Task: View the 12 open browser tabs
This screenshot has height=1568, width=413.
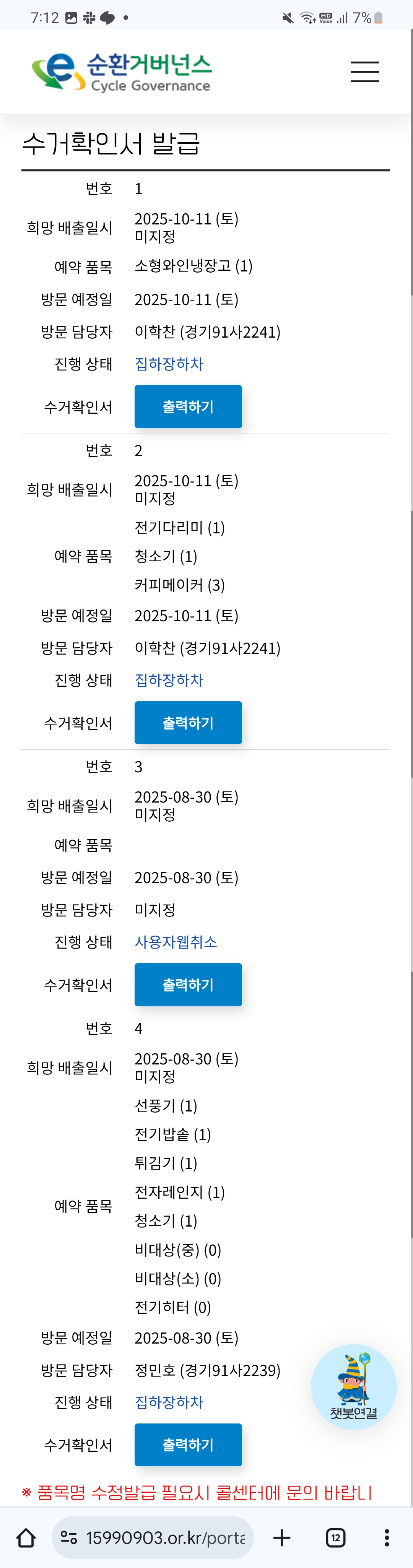Action: (336, 1538)
